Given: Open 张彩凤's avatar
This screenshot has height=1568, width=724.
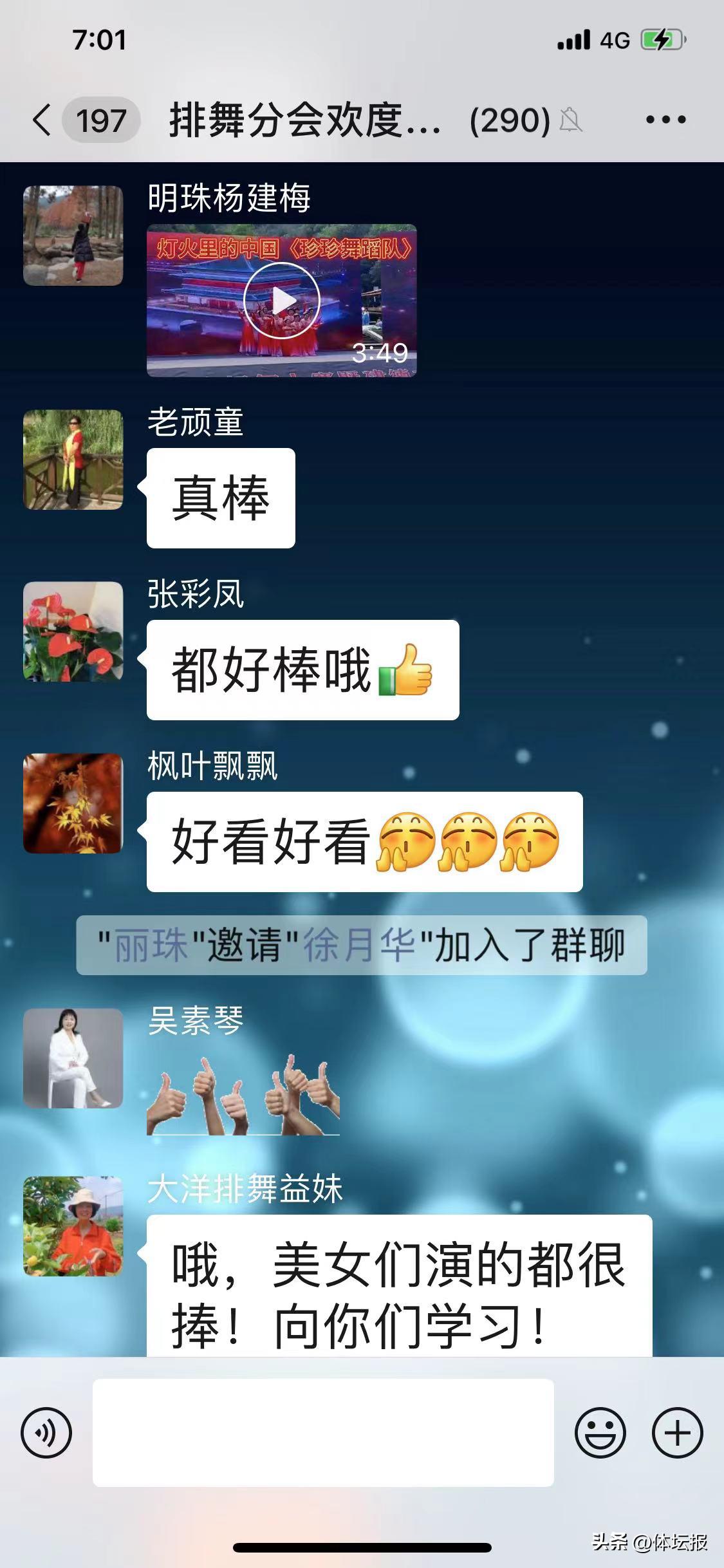Looking at the screenshot, I should [x=73, y=631].
